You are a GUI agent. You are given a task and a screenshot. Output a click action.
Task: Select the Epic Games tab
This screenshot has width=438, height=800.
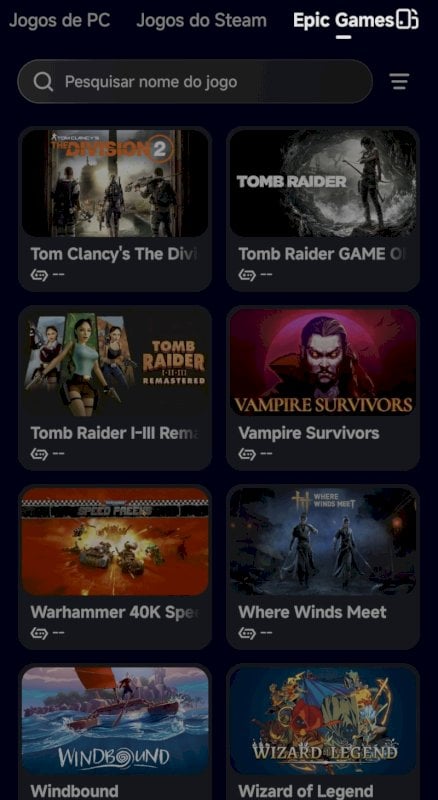[x=343, y=20]
